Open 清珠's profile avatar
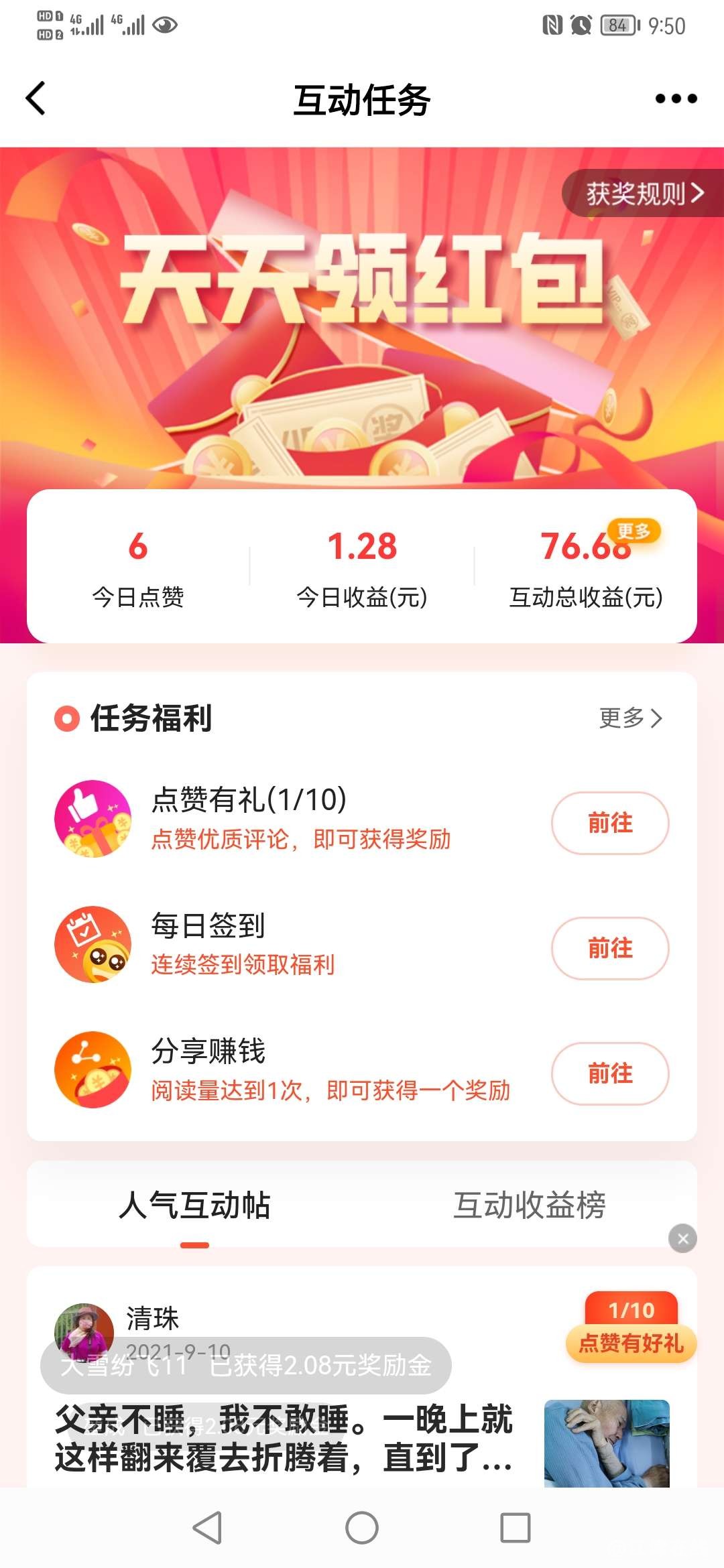 84,1330
